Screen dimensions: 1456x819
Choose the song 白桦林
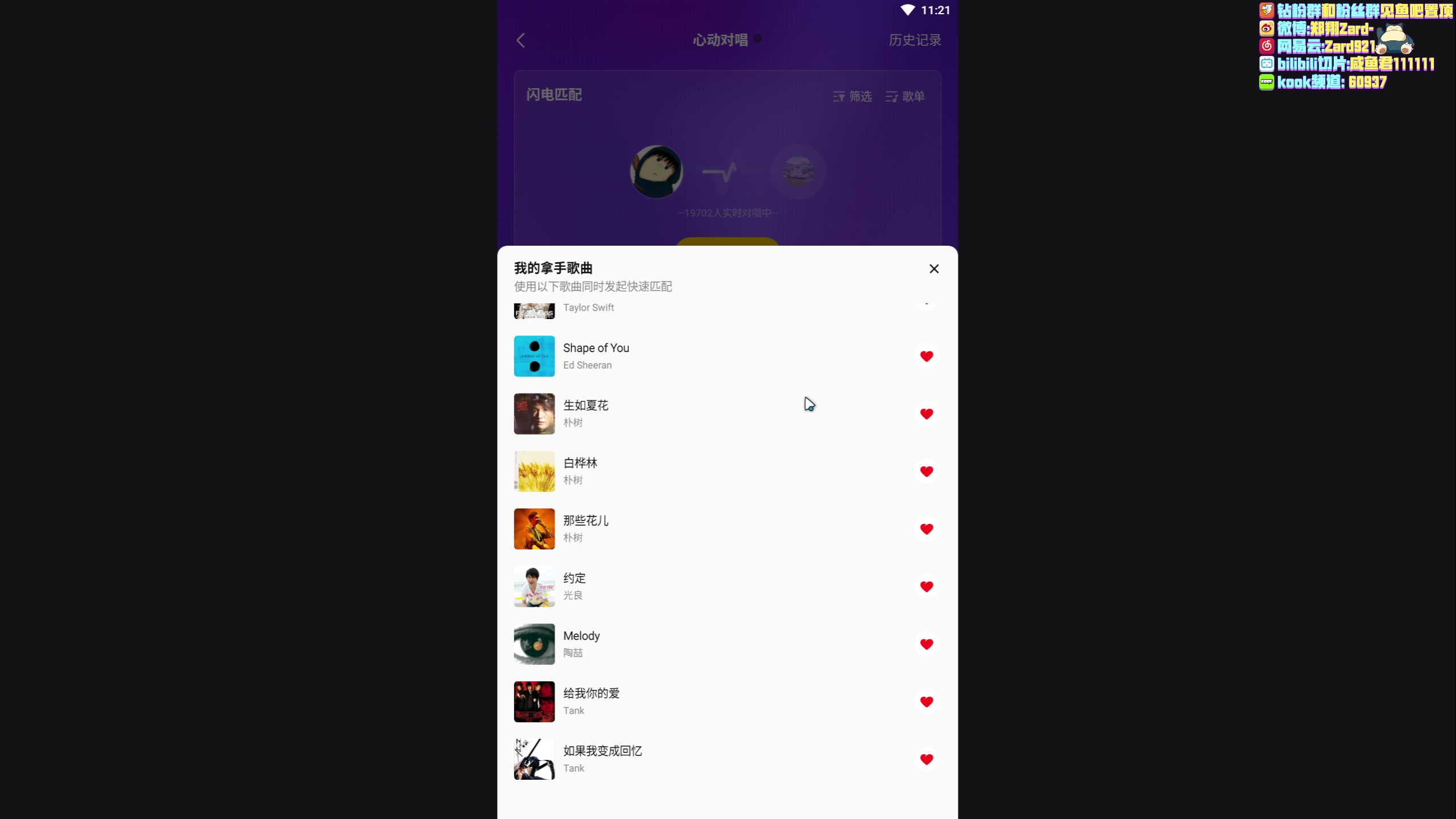click(x=682, y=471)
